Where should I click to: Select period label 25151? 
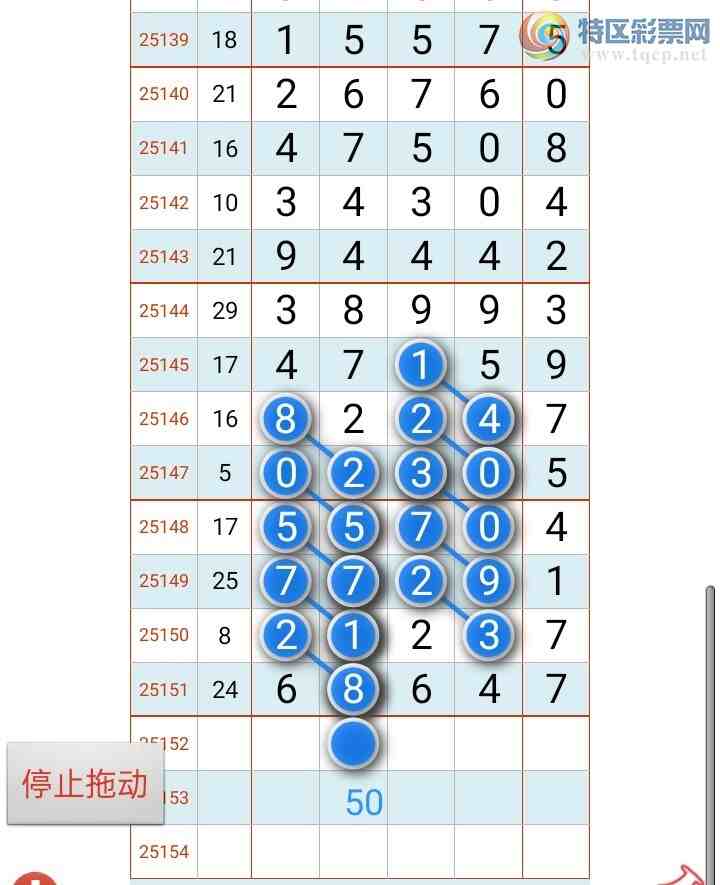(163, 689)
